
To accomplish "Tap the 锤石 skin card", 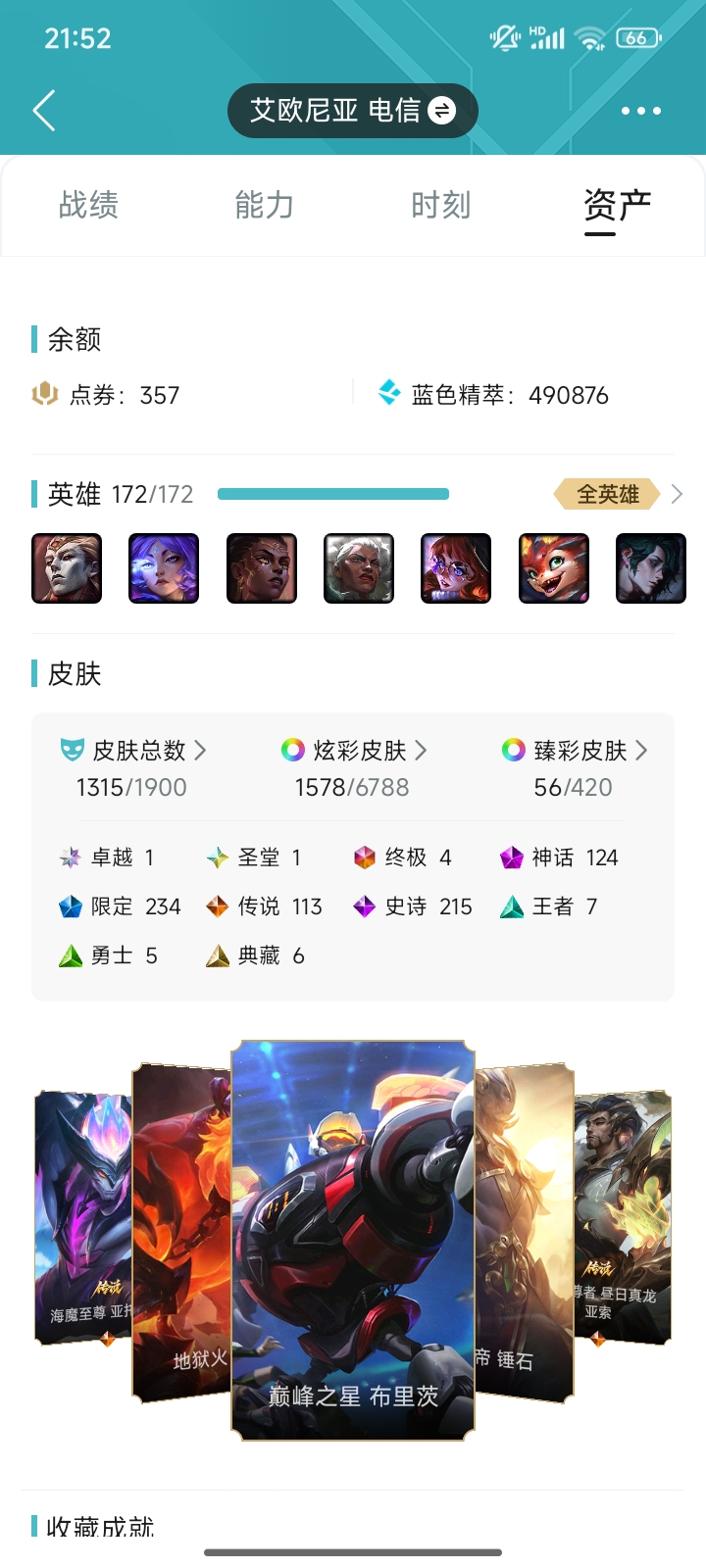I will [525, 1233].
